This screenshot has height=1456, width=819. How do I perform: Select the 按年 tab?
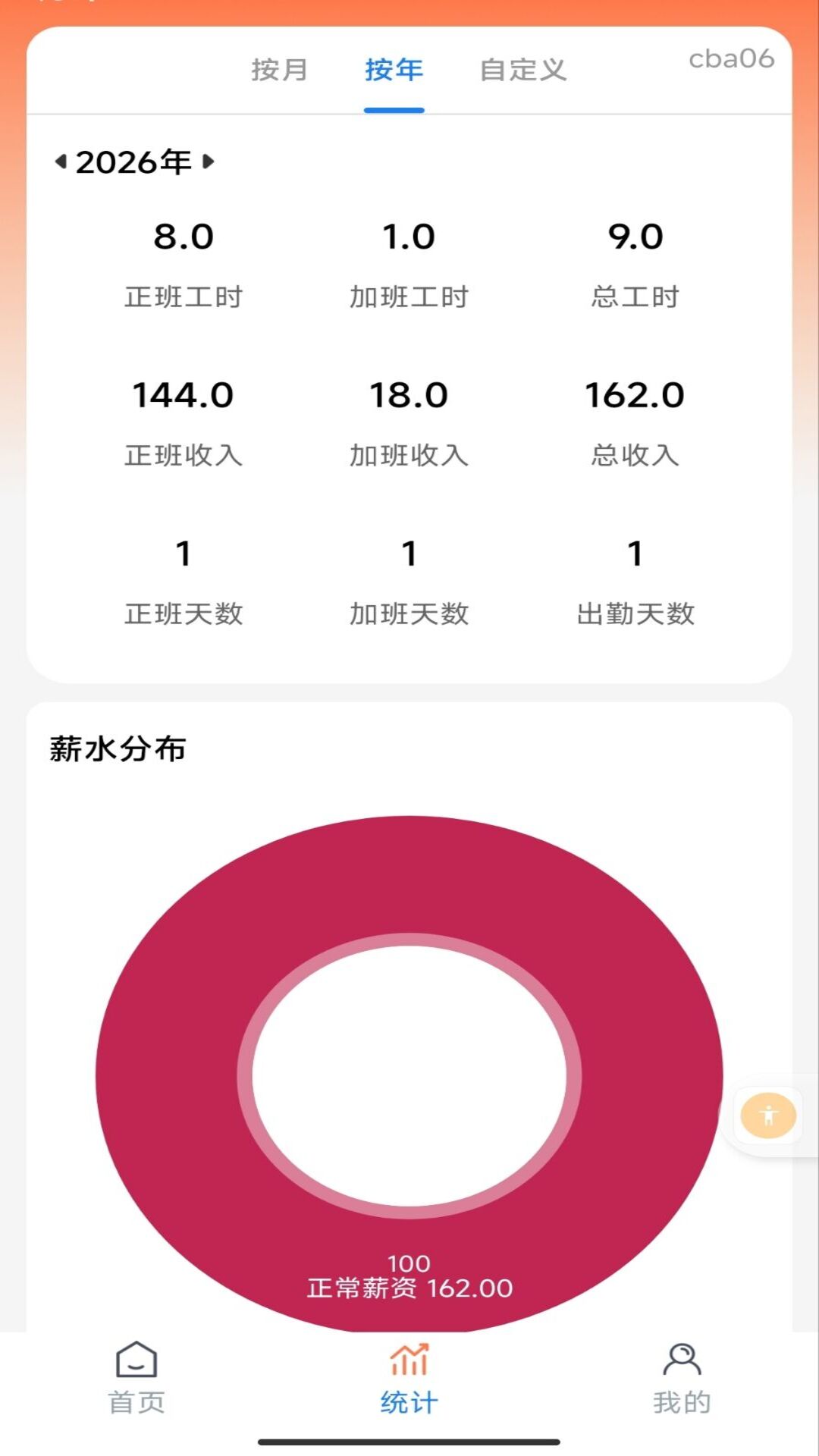click(x=393, y=70)
